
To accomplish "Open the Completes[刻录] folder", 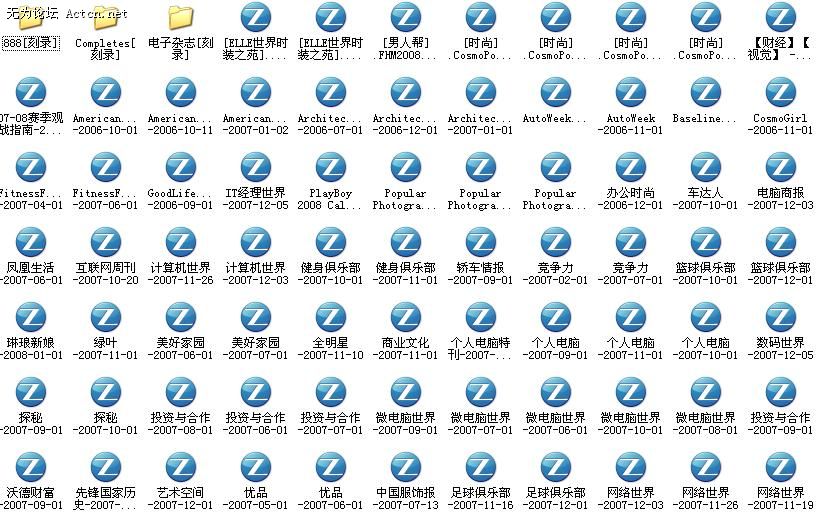I will pyautogui.click(x=105, y=18).
